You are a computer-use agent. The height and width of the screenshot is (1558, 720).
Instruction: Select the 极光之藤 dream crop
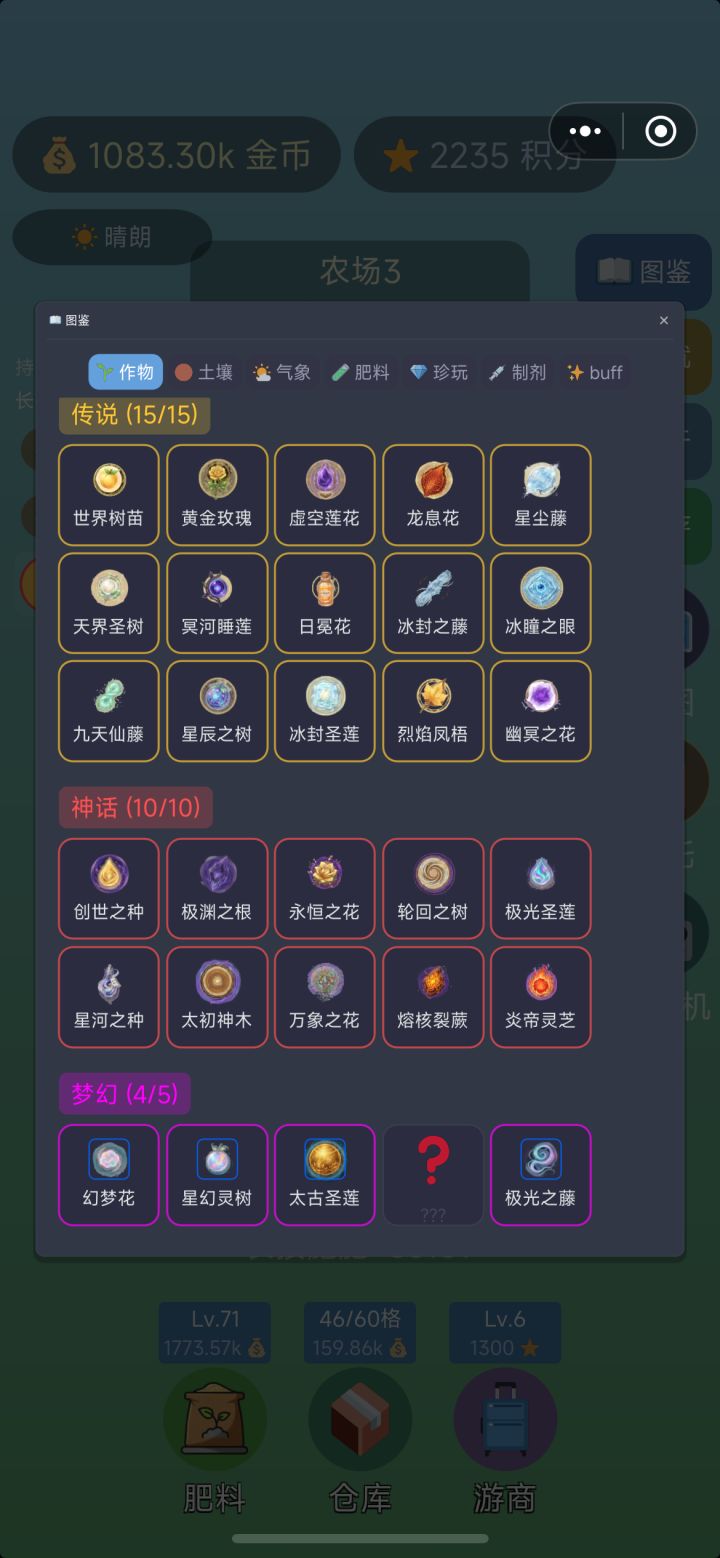[x=540, y=1175]
